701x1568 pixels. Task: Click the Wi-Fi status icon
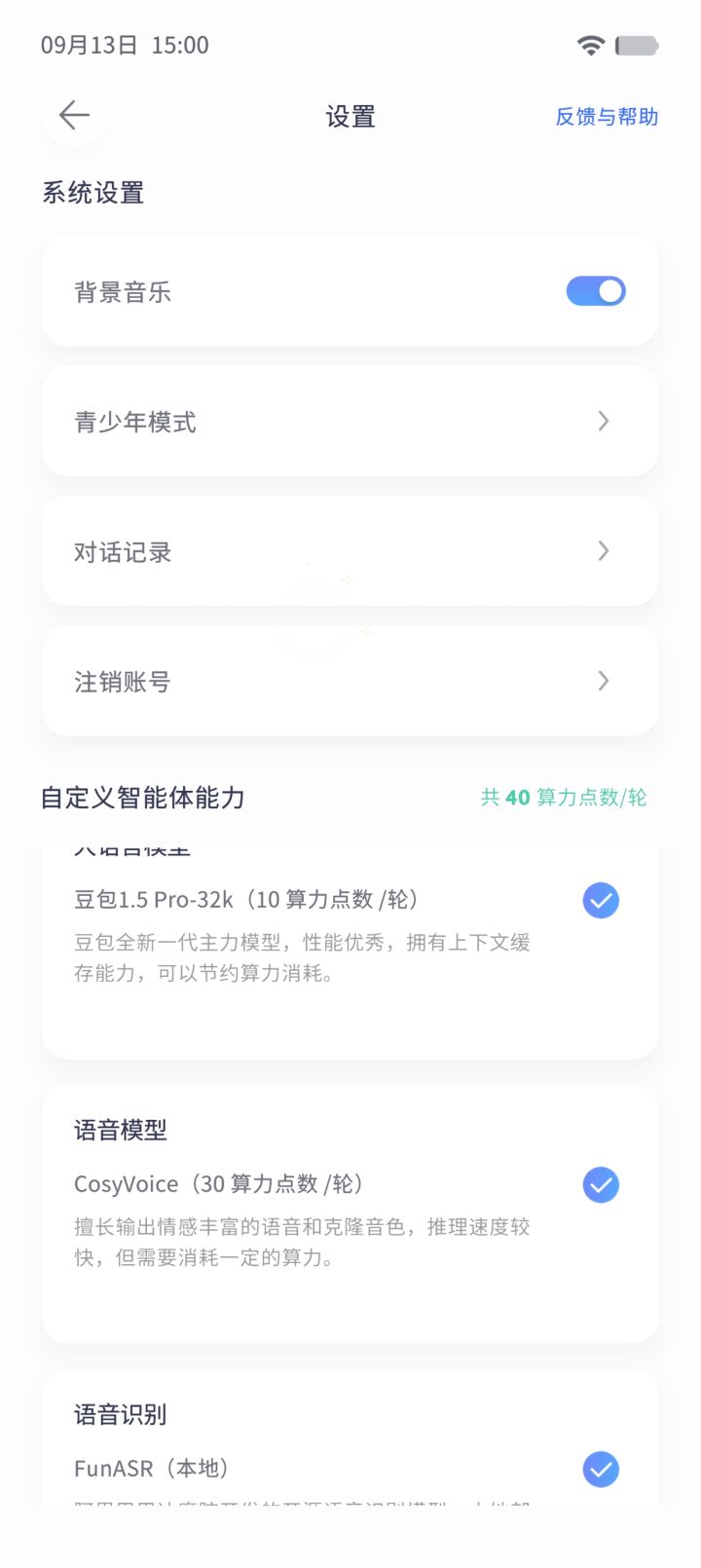592,44
